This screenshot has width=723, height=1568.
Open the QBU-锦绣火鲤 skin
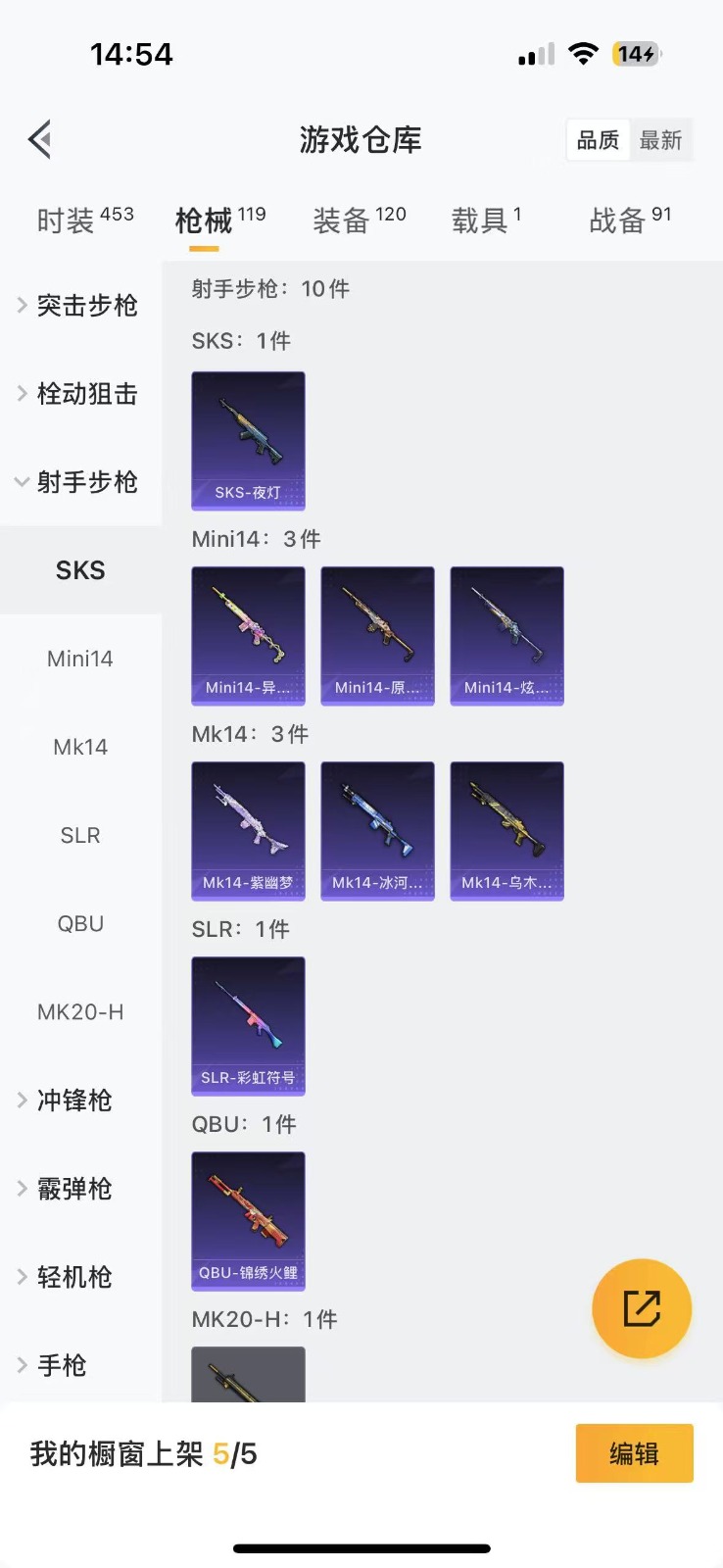[248, 1222]
